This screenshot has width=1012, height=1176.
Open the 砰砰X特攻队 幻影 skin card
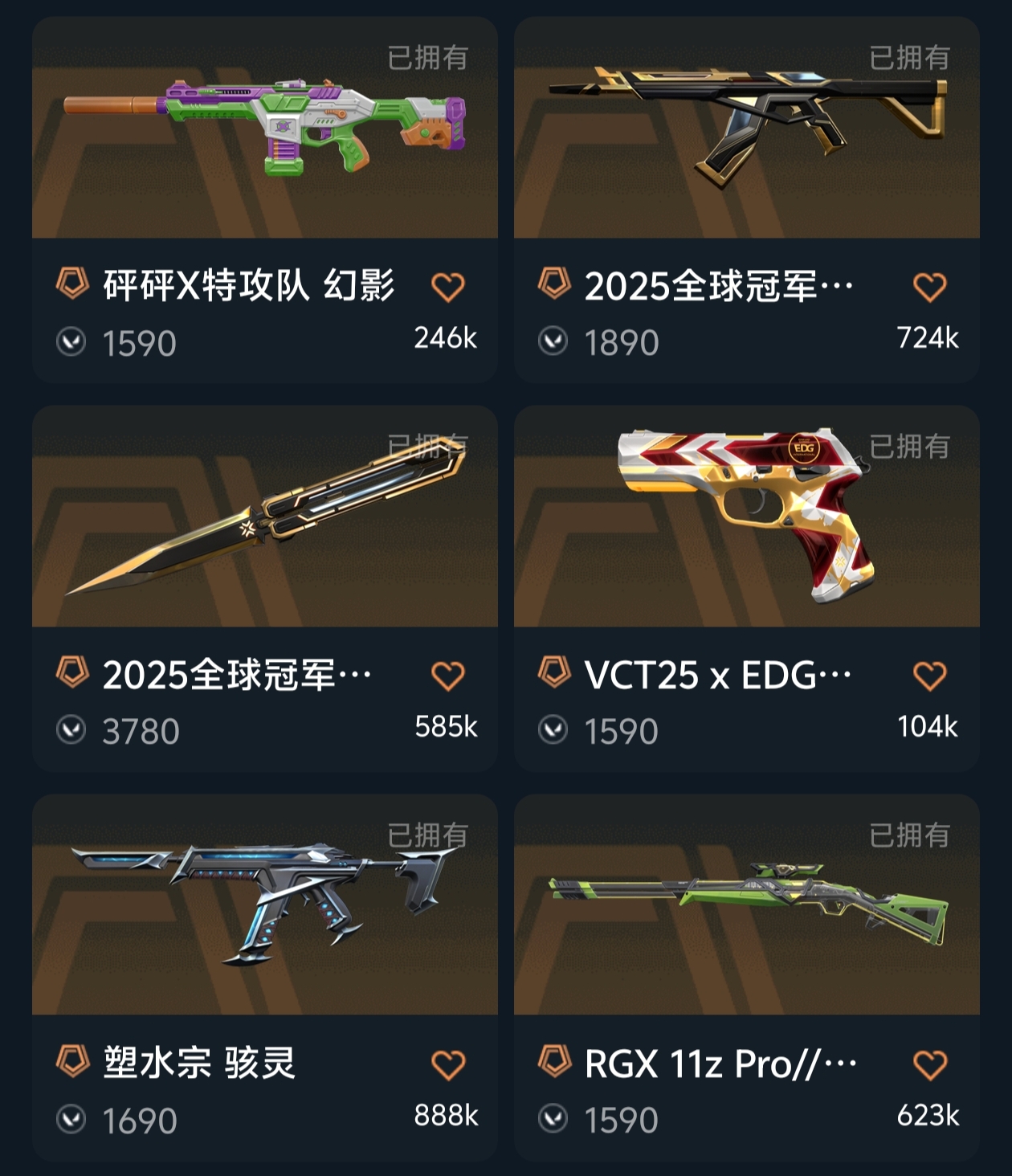[x=264, y=129]
